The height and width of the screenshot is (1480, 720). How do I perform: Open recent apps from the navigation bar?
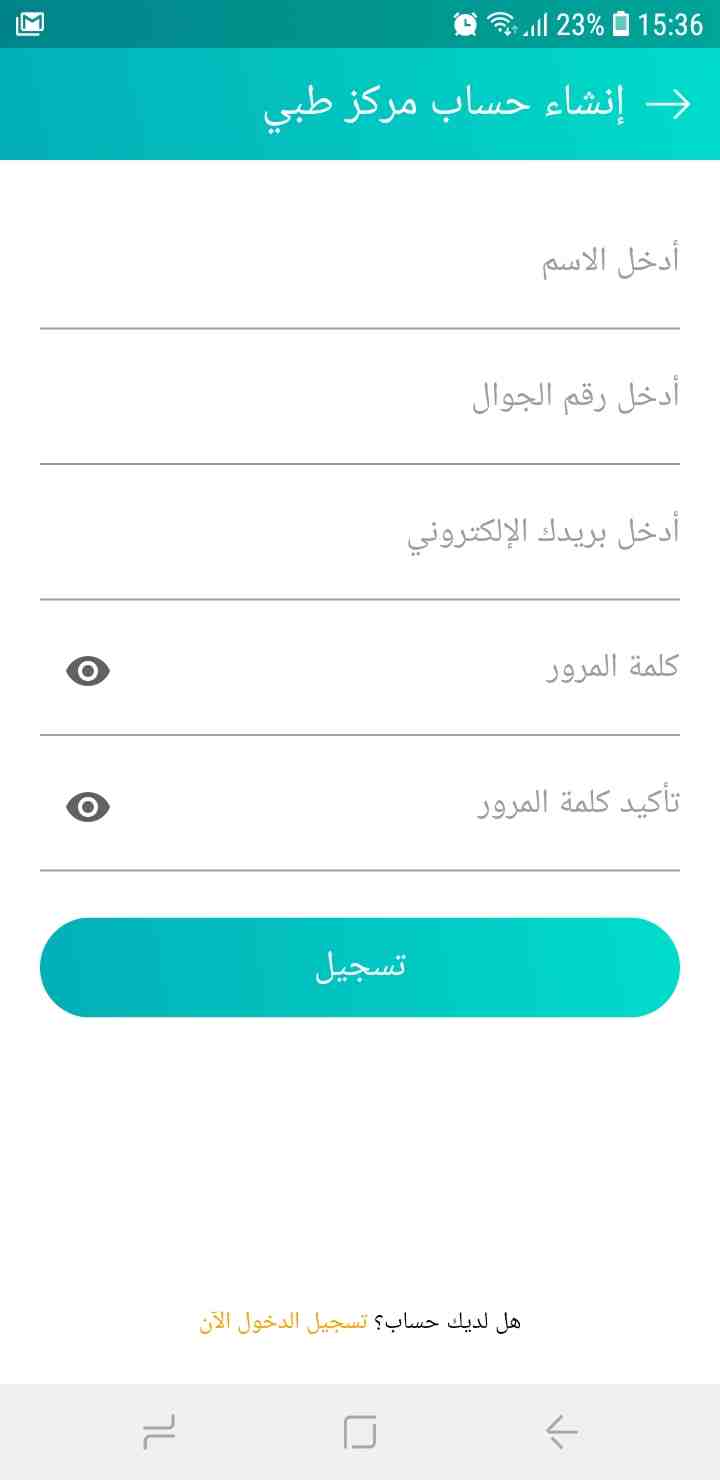(x=159, y=1433)
